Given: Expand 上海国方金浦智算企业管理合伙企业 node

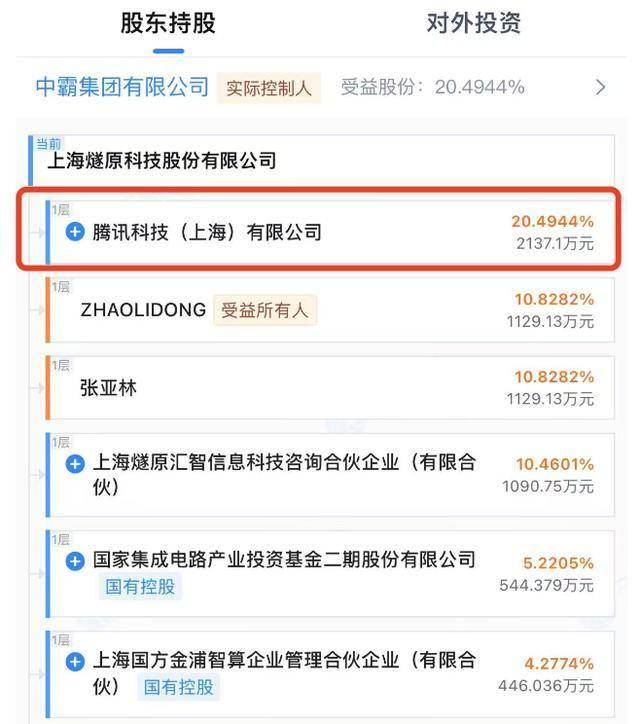Looking at the screenshot, I should pos(75,661).
